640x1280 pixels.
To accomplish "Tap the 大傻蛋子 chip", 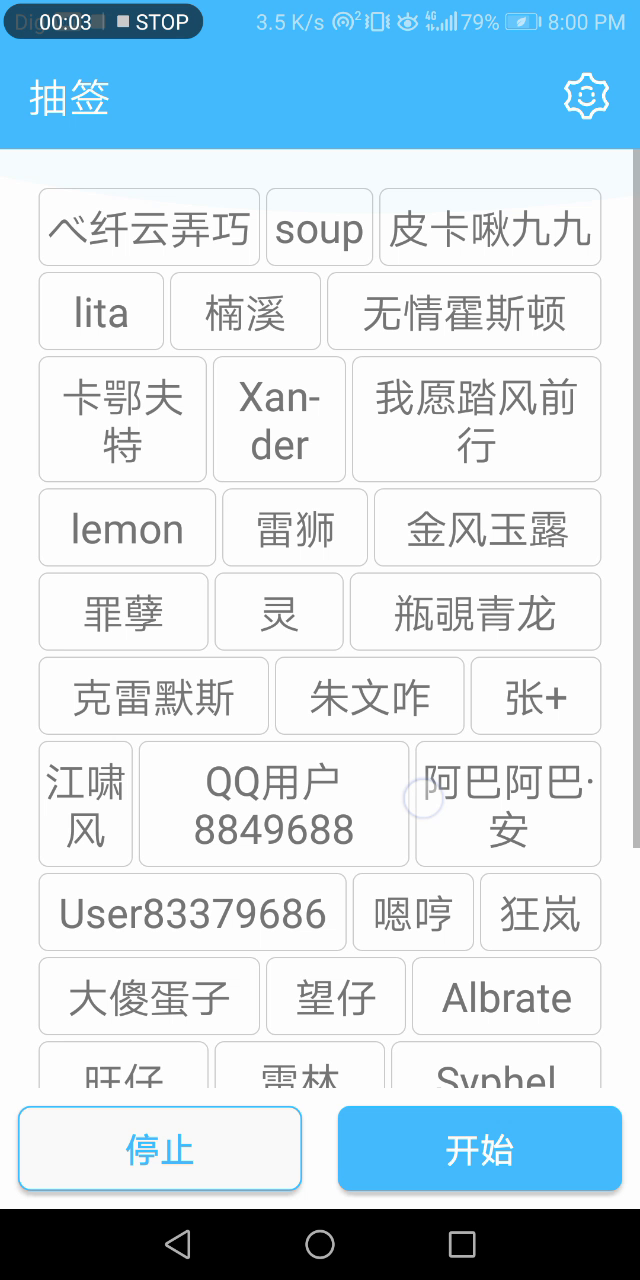I will point(149,996).
